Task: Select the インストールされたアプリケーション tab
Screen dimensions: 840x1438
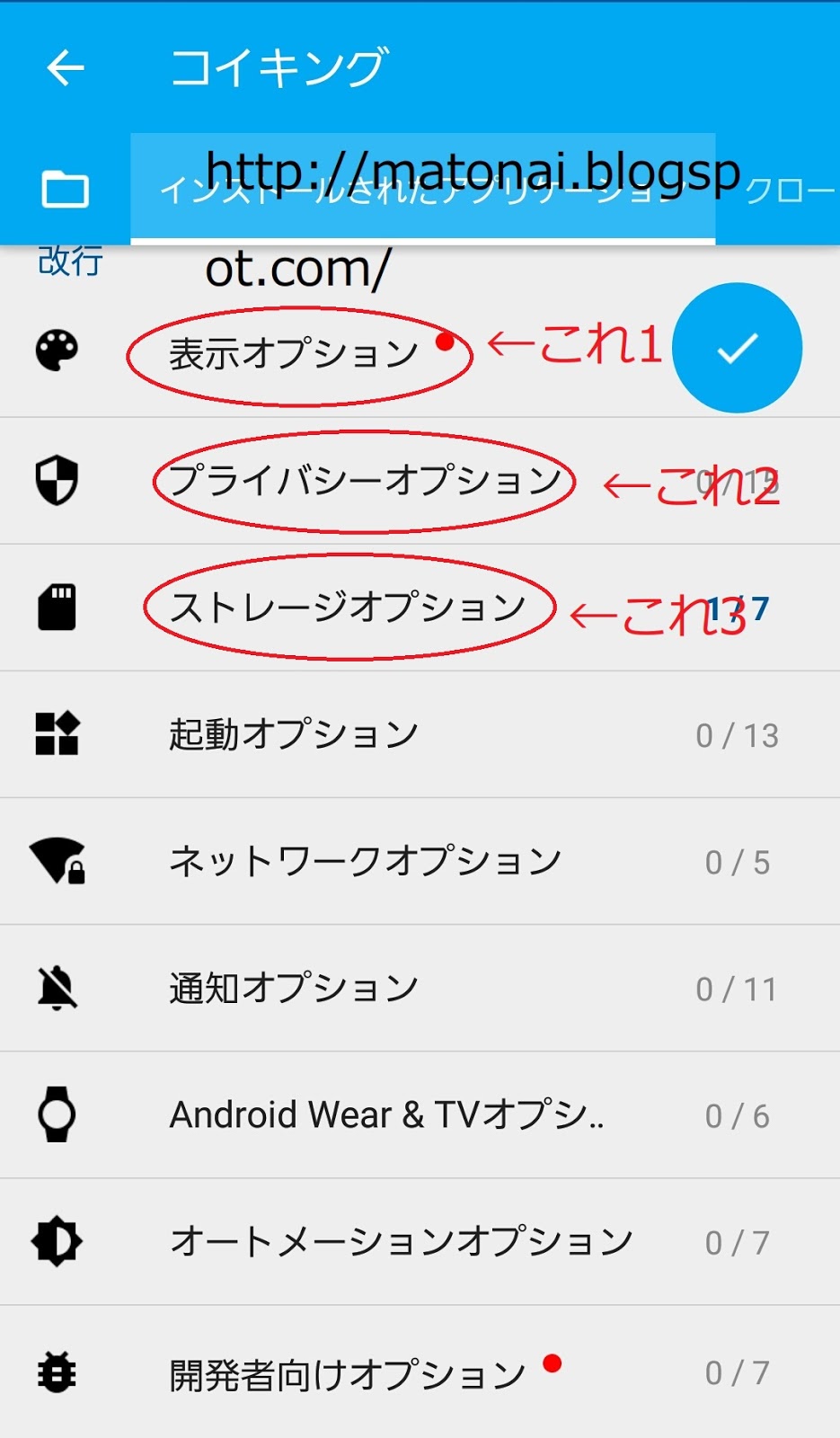Action: [x=422, y=191]
